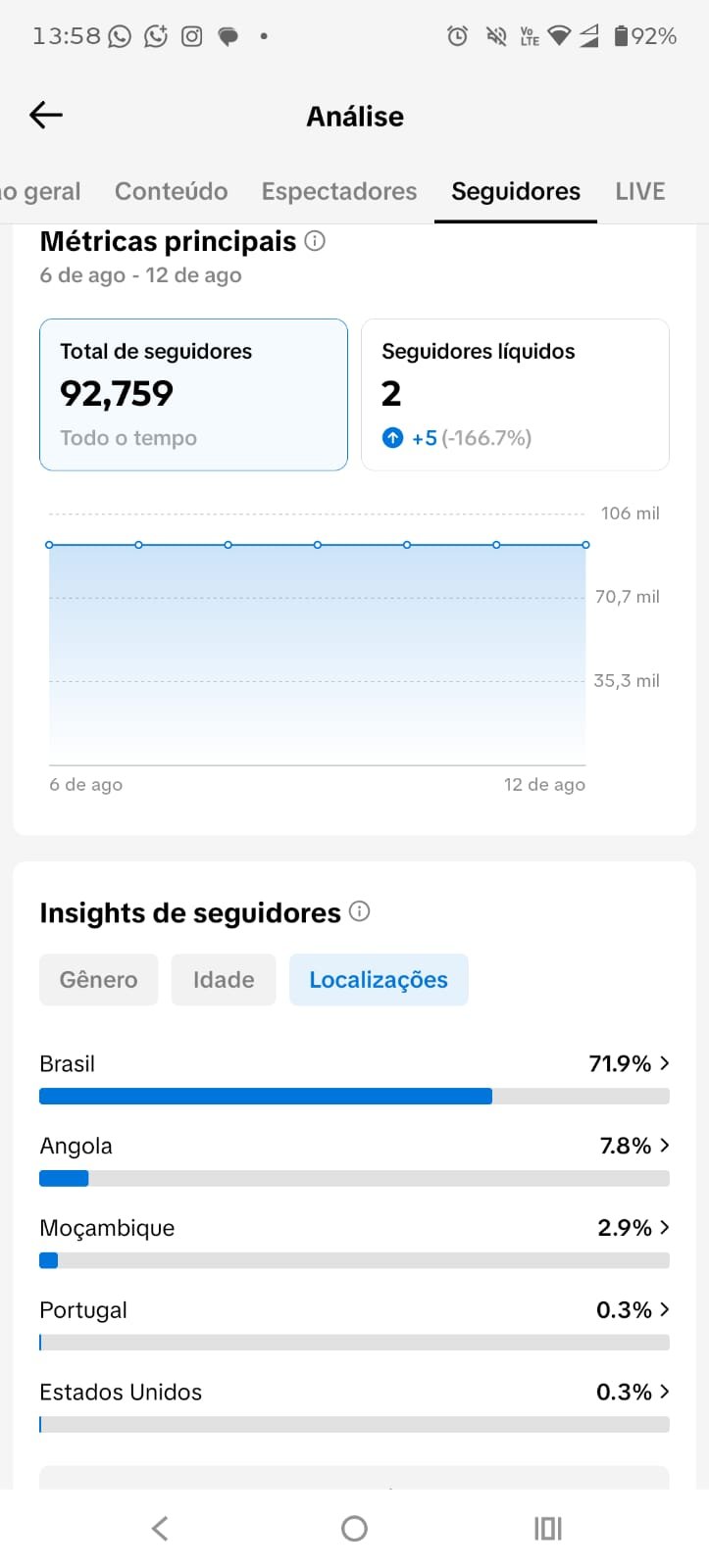Open the system recent apps button
This screenshot has width=709, height=1568.
pyautogui.click(x=548, y=1528)
